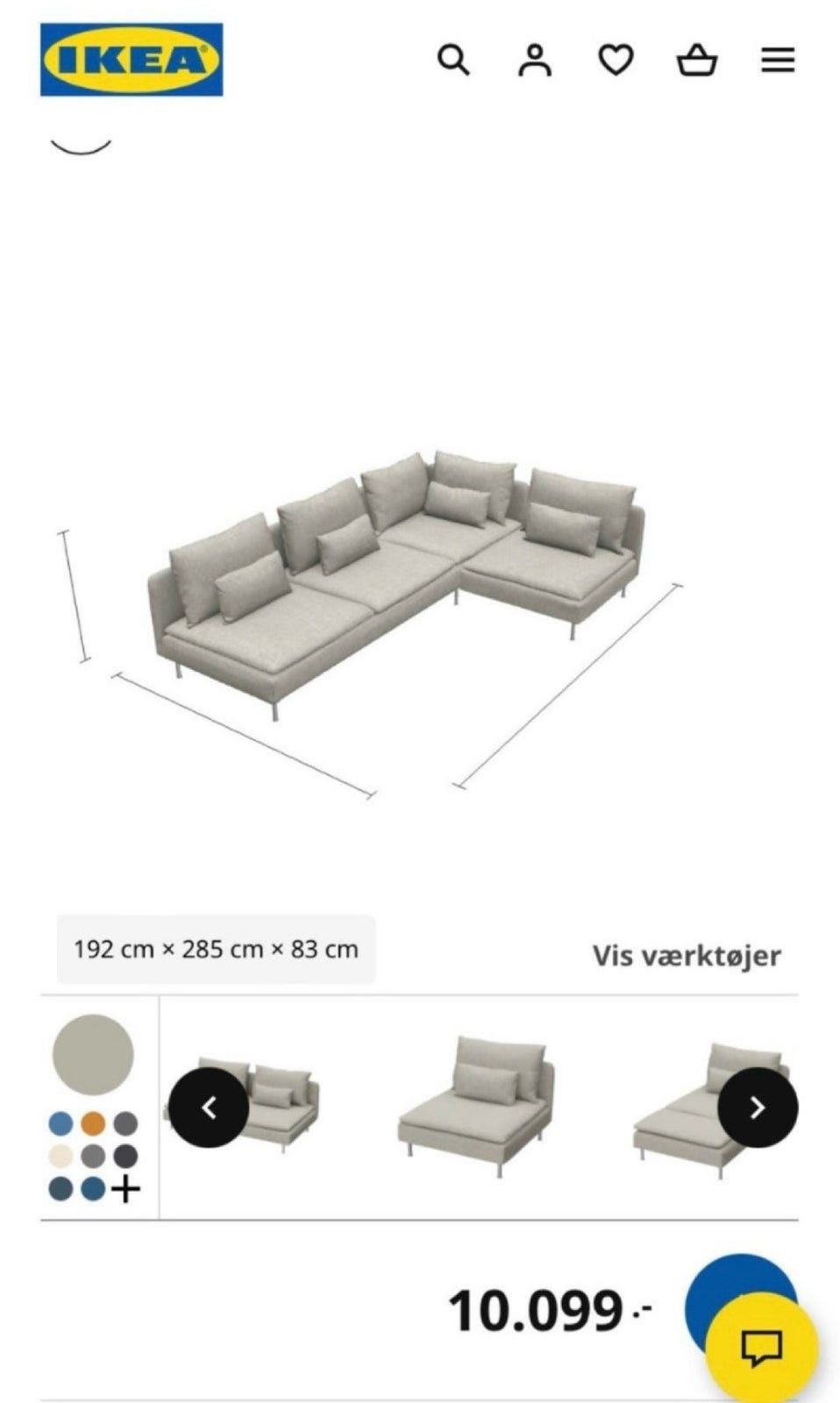Open the search function
Image resolution: width=840 pixels, height=1403 pixels.
(x=454, y=61)
